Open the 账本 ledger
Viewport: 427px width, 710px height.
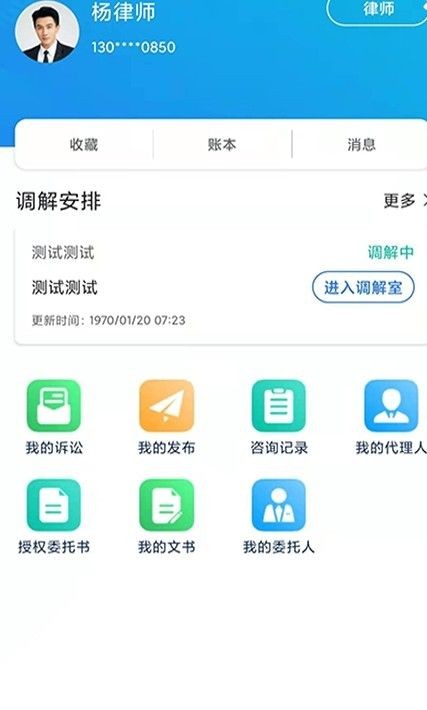coord(222,145)
